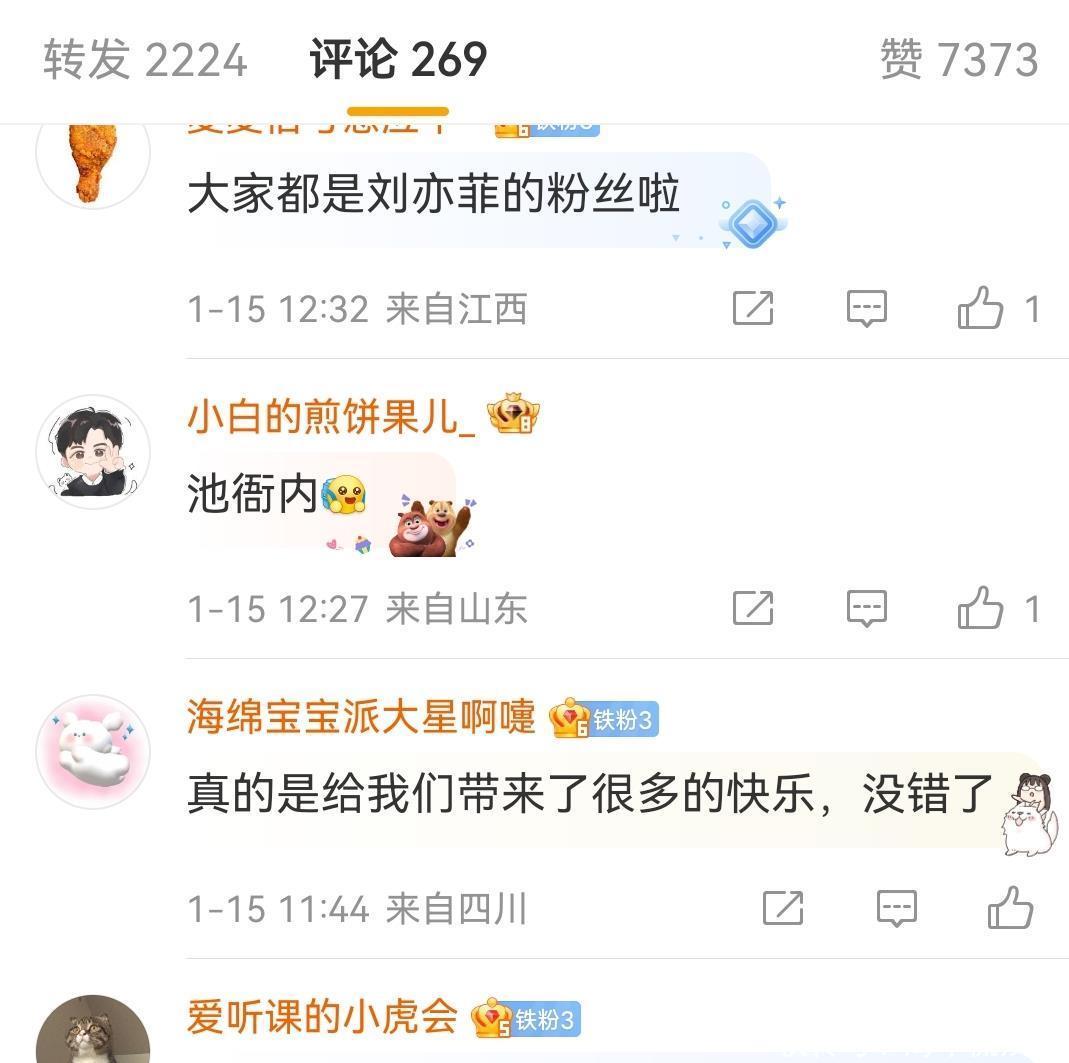Repost the 池衙内 comment

pos(752,608)
